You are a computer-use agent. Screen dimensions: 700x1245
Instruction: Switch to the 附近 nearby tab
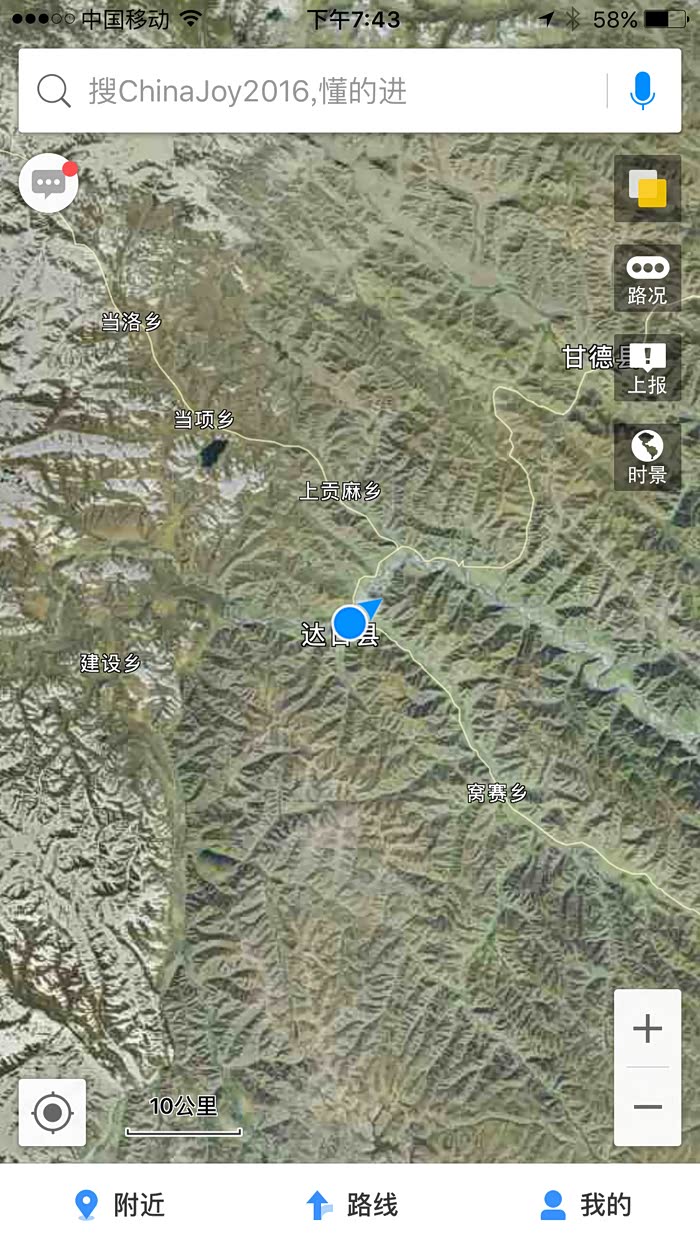coord(119,1205)
